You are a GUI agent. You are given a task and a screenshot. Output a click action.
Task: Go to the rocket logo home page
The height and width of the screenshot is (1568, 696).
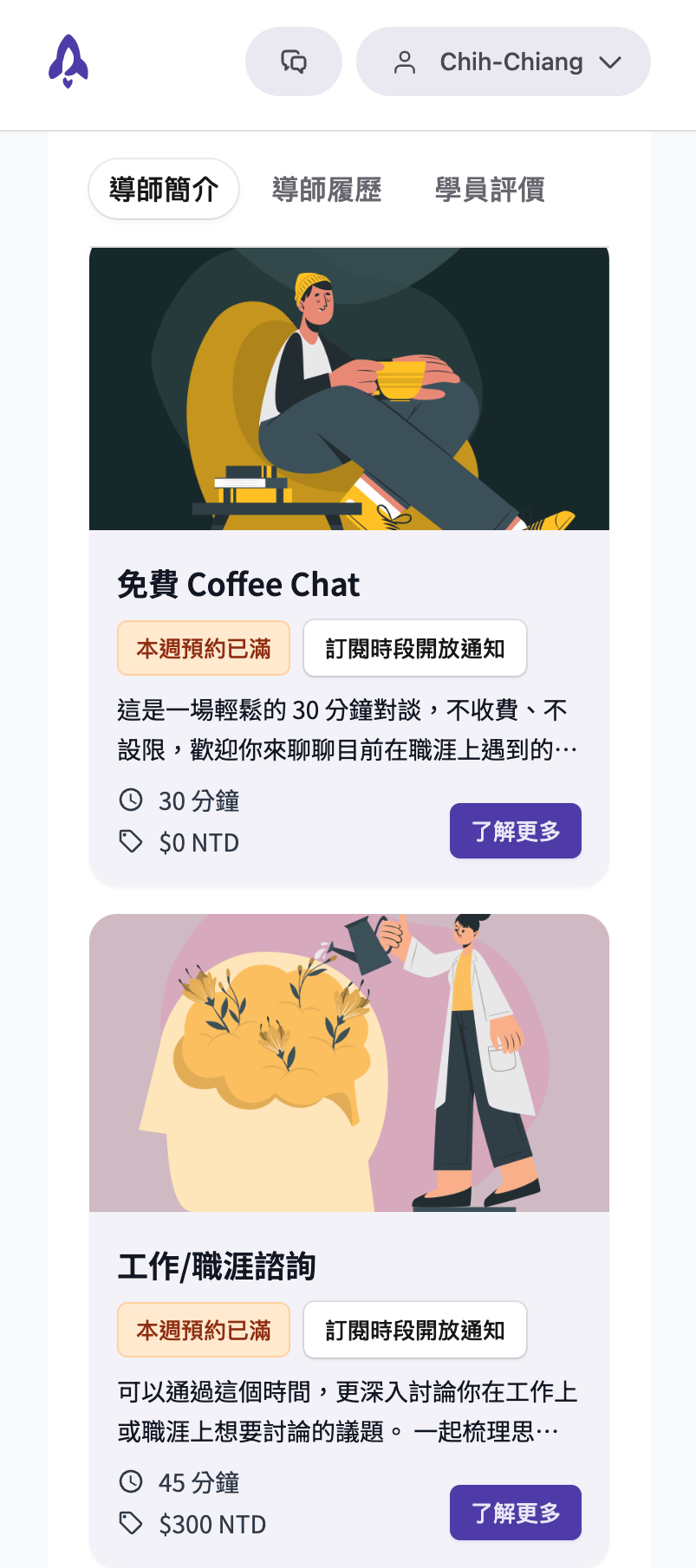click(68, 62)
